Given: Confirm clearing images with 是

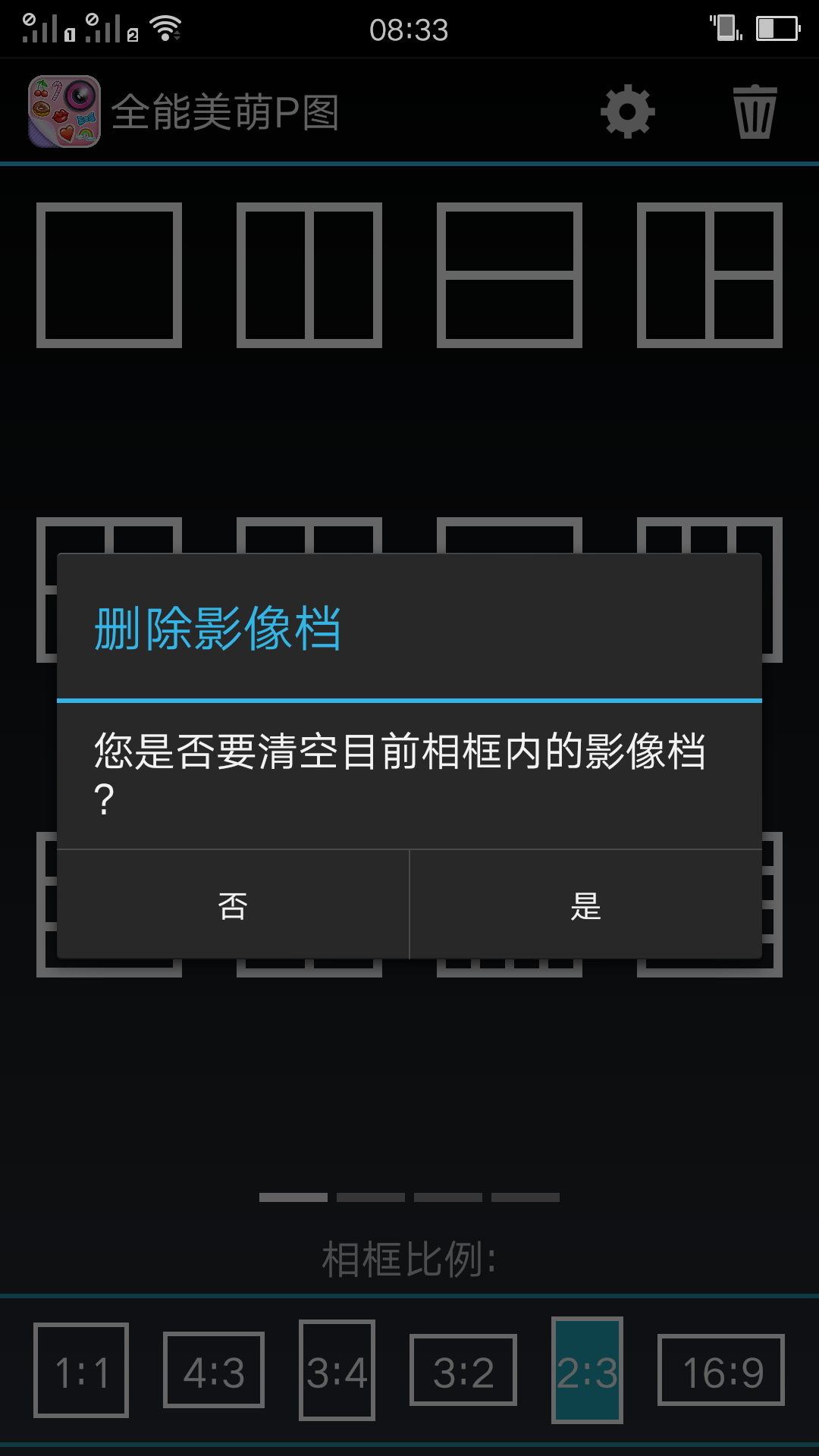Looking at the screenshot, I should click(585, 905).
